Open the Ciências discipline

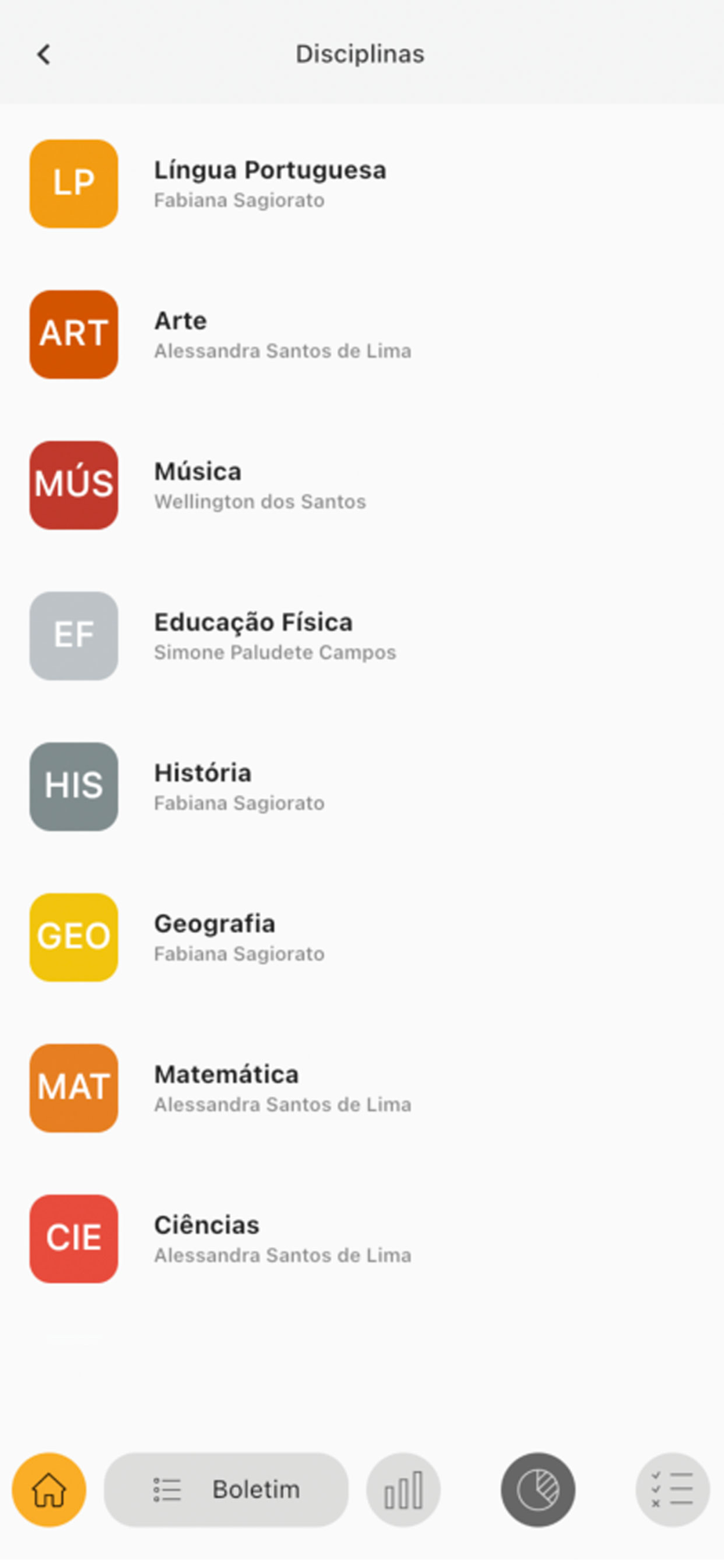pos(362,1238)
